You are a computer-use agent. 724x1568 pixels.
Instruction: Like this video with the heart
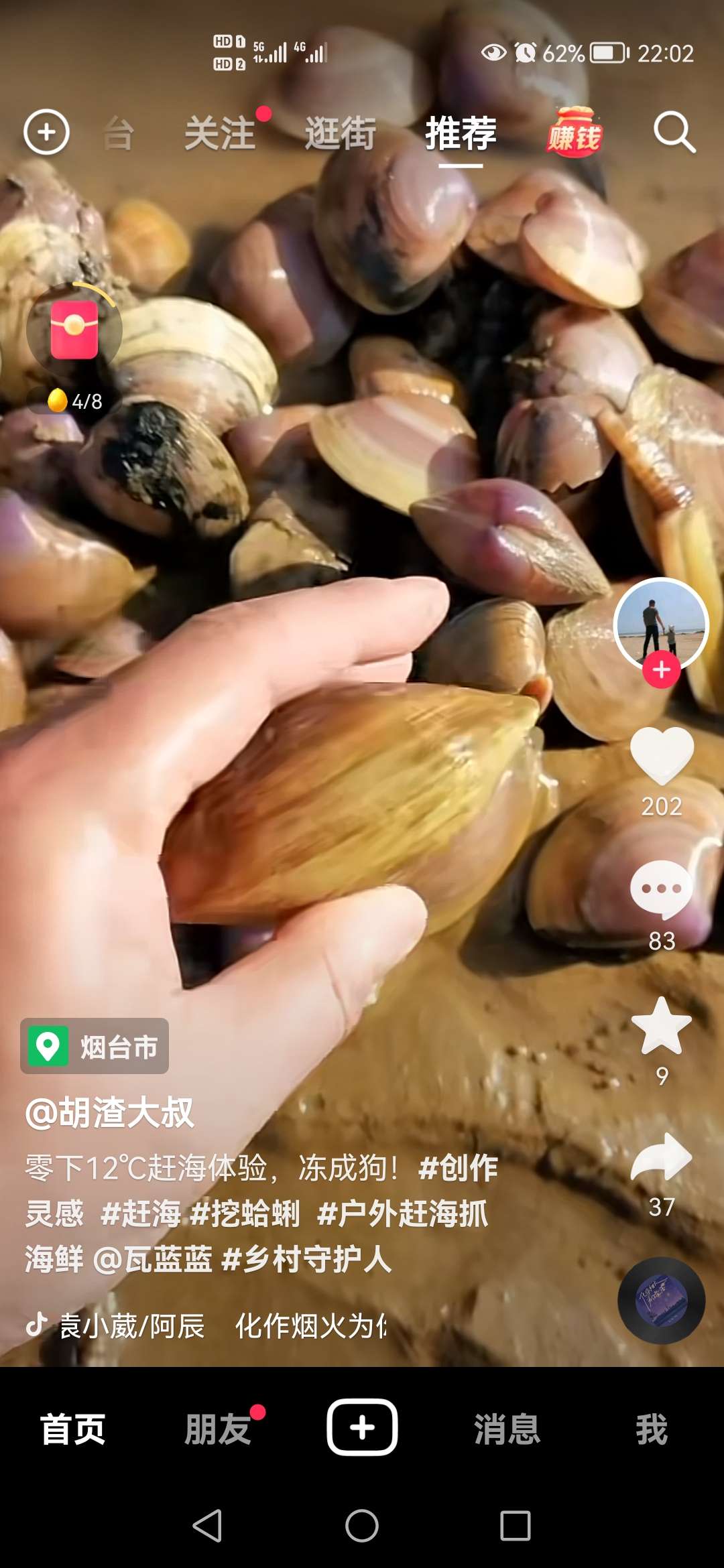tap(662, 756)
